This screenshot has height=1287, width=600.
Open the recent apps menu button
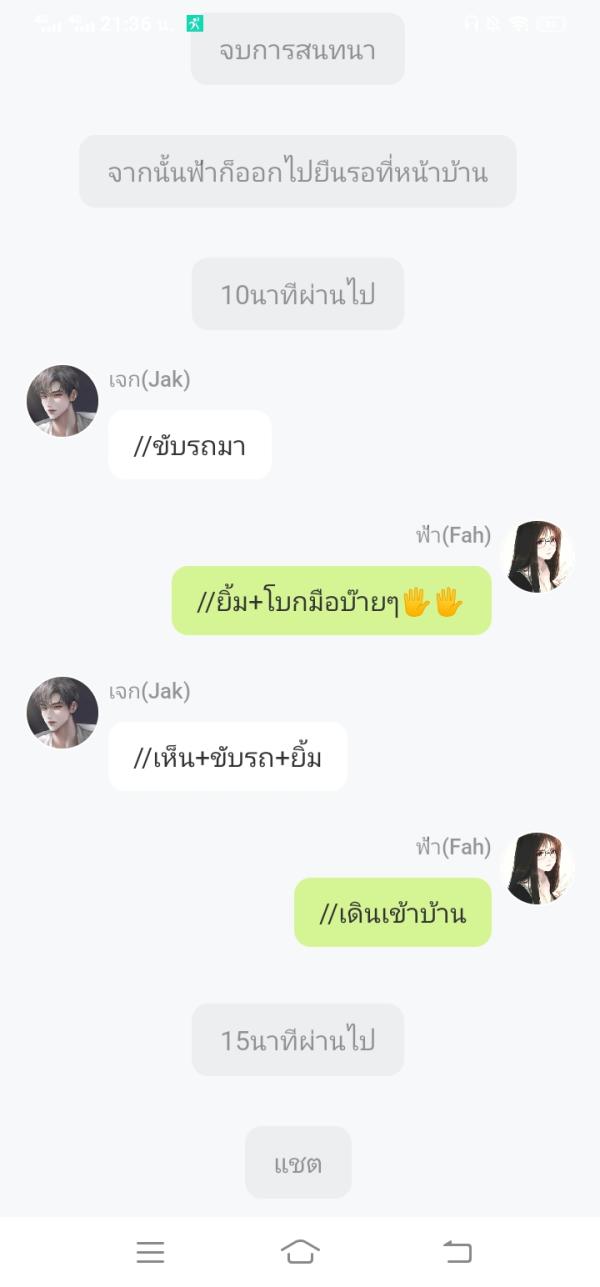(x=150, y=1251)
